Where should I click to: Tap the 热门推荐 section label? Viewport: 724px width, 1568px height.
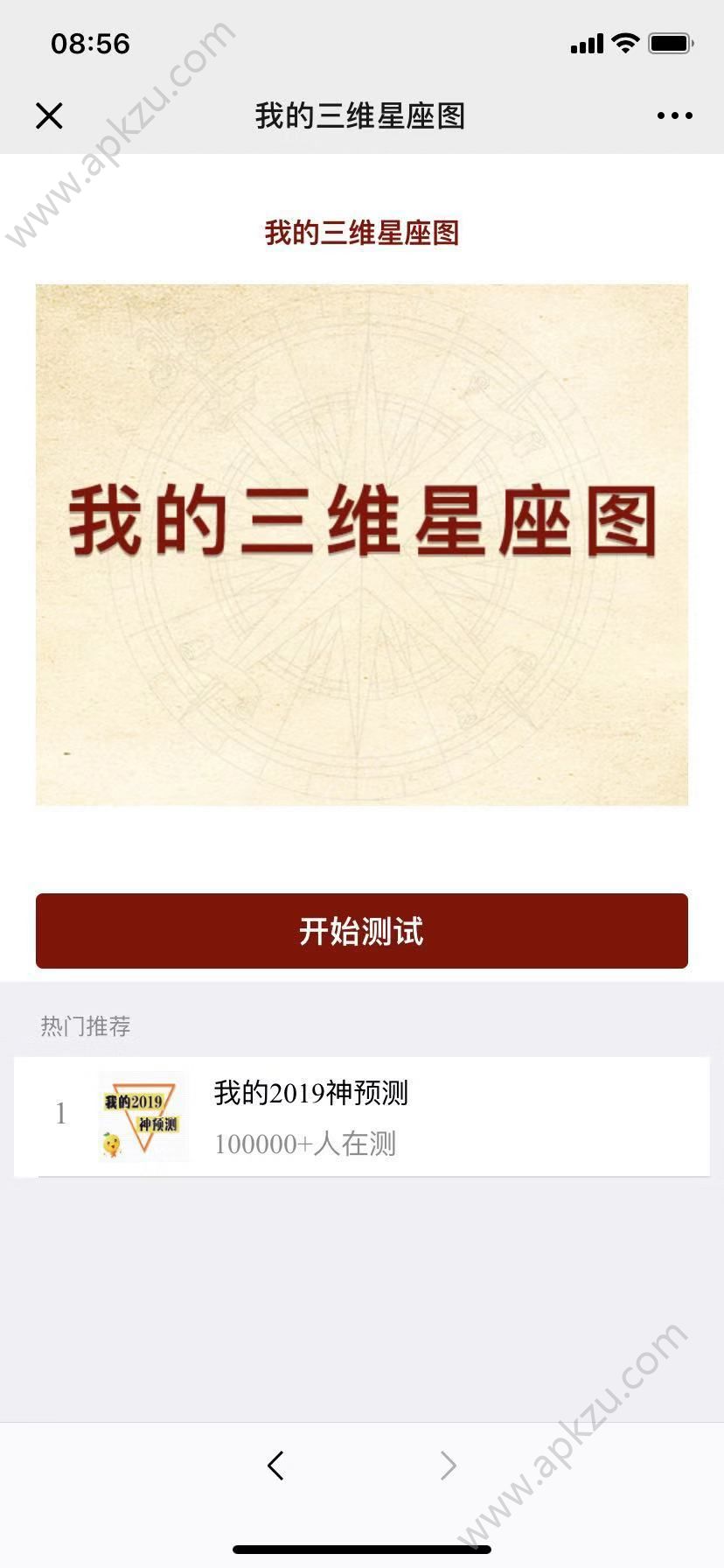[83, 1025]
